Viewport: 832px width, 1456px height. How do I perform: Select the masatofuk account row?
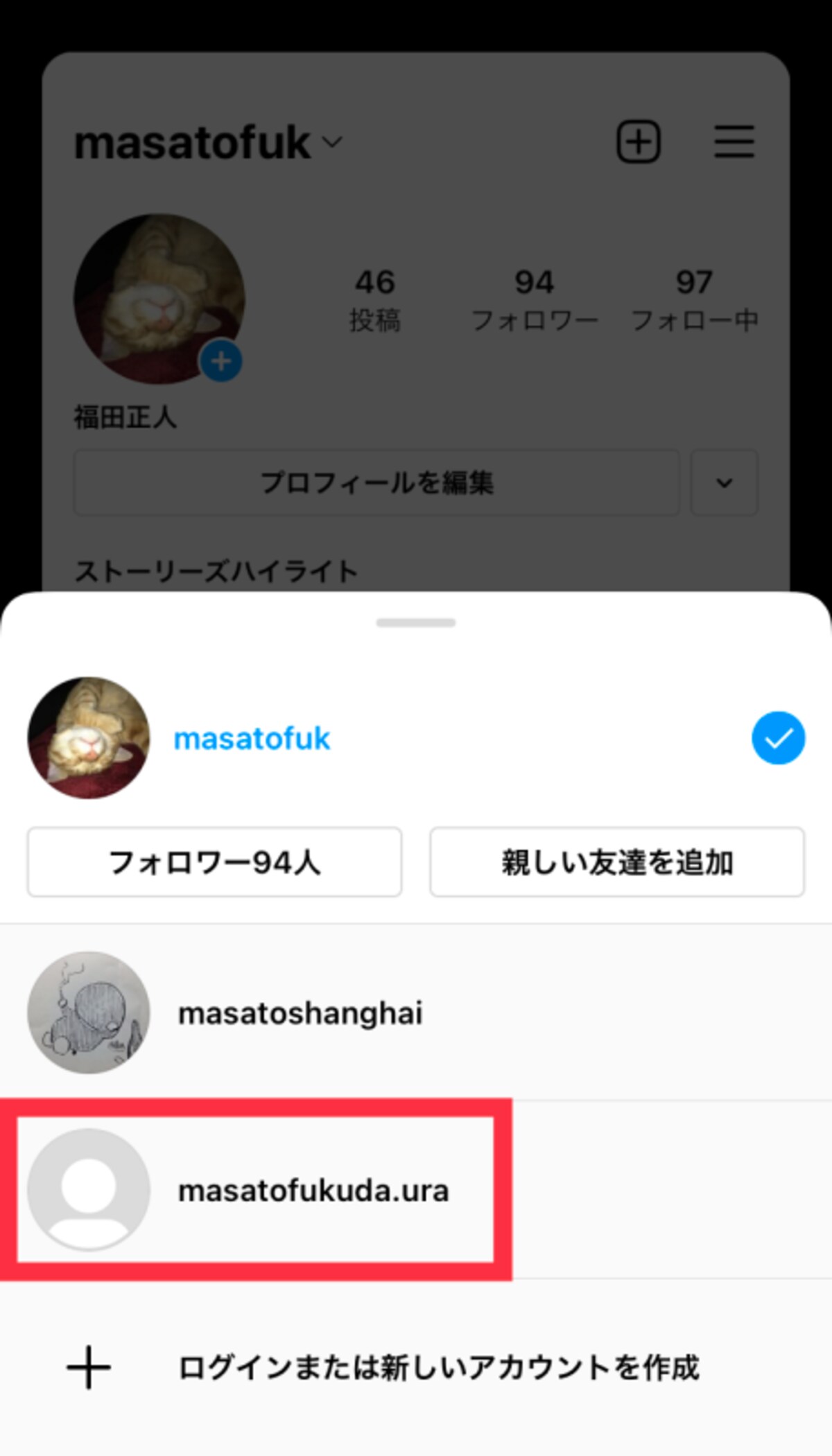(x=416, y=738)
